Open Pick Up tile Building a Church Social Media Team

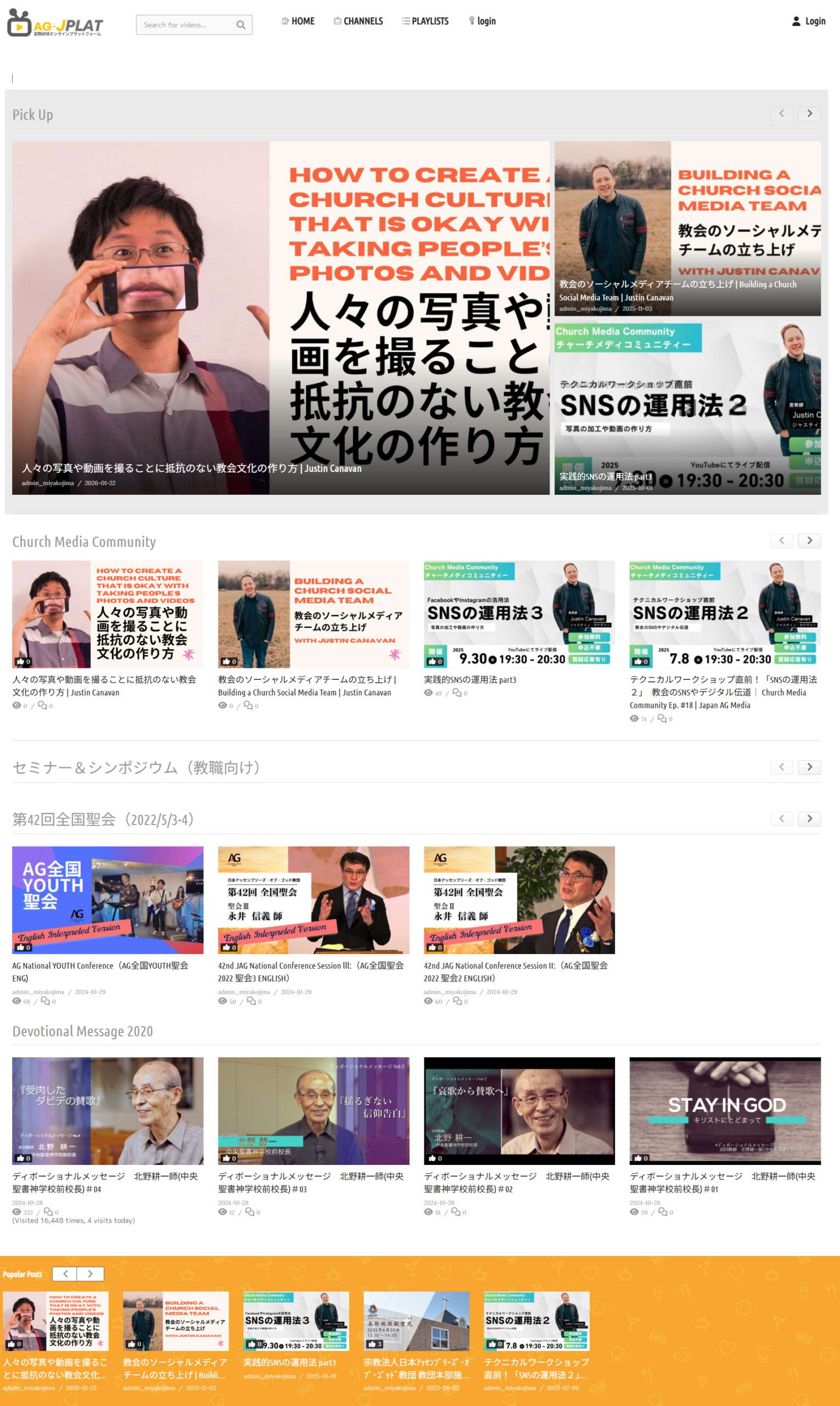(x=687, y=228)
